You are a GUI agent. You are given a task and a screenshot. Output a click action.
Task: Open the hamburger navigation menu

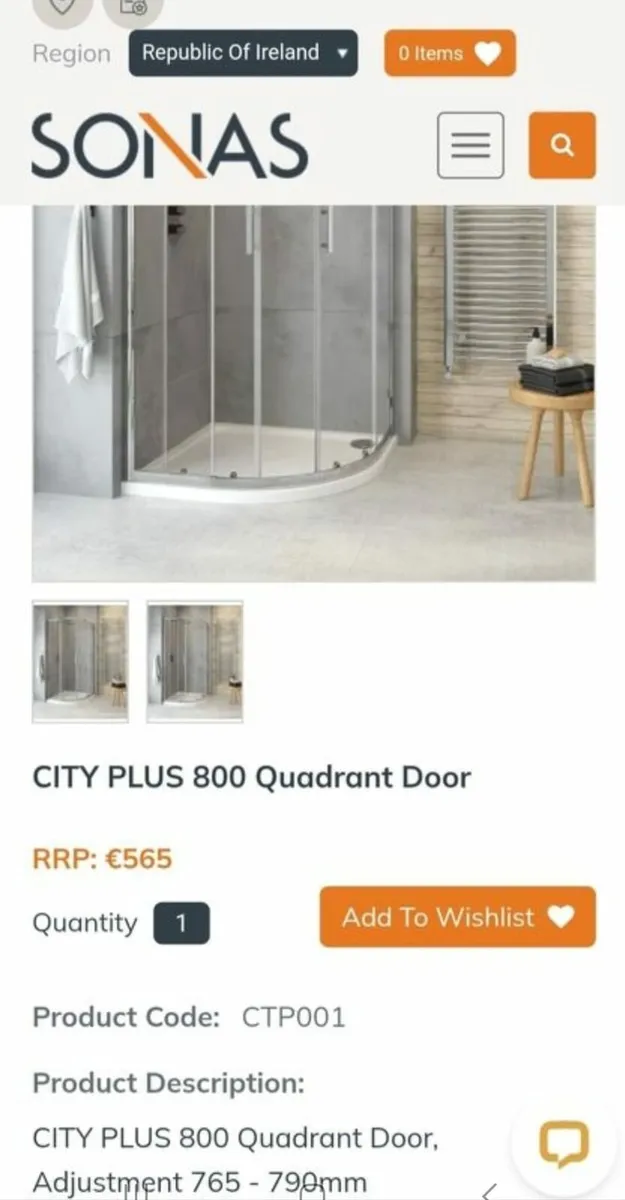pos(470,146)
